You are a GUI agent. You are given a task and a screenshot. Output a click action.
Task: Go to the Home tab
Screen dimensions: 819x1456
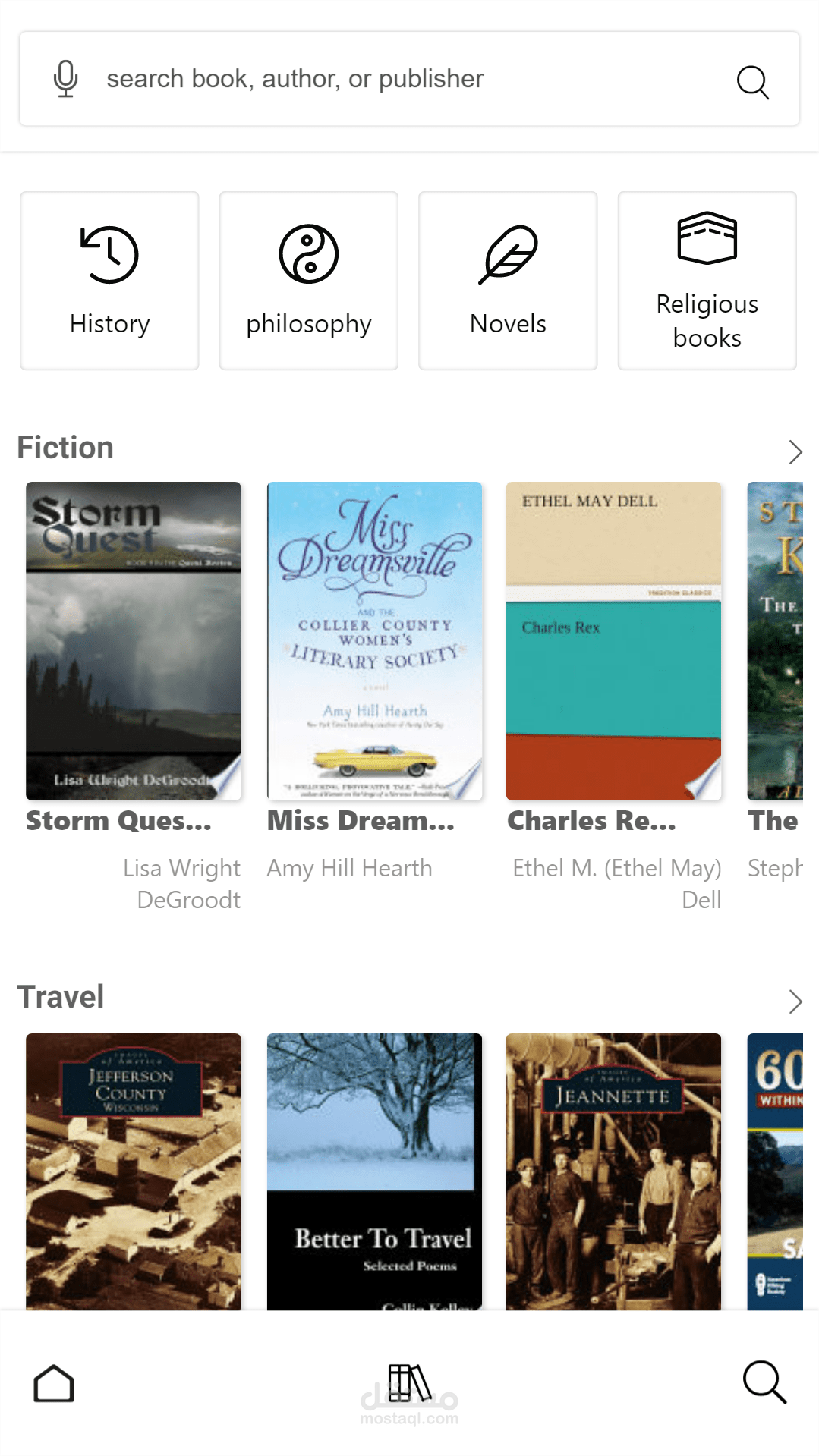pos(54,1383)
